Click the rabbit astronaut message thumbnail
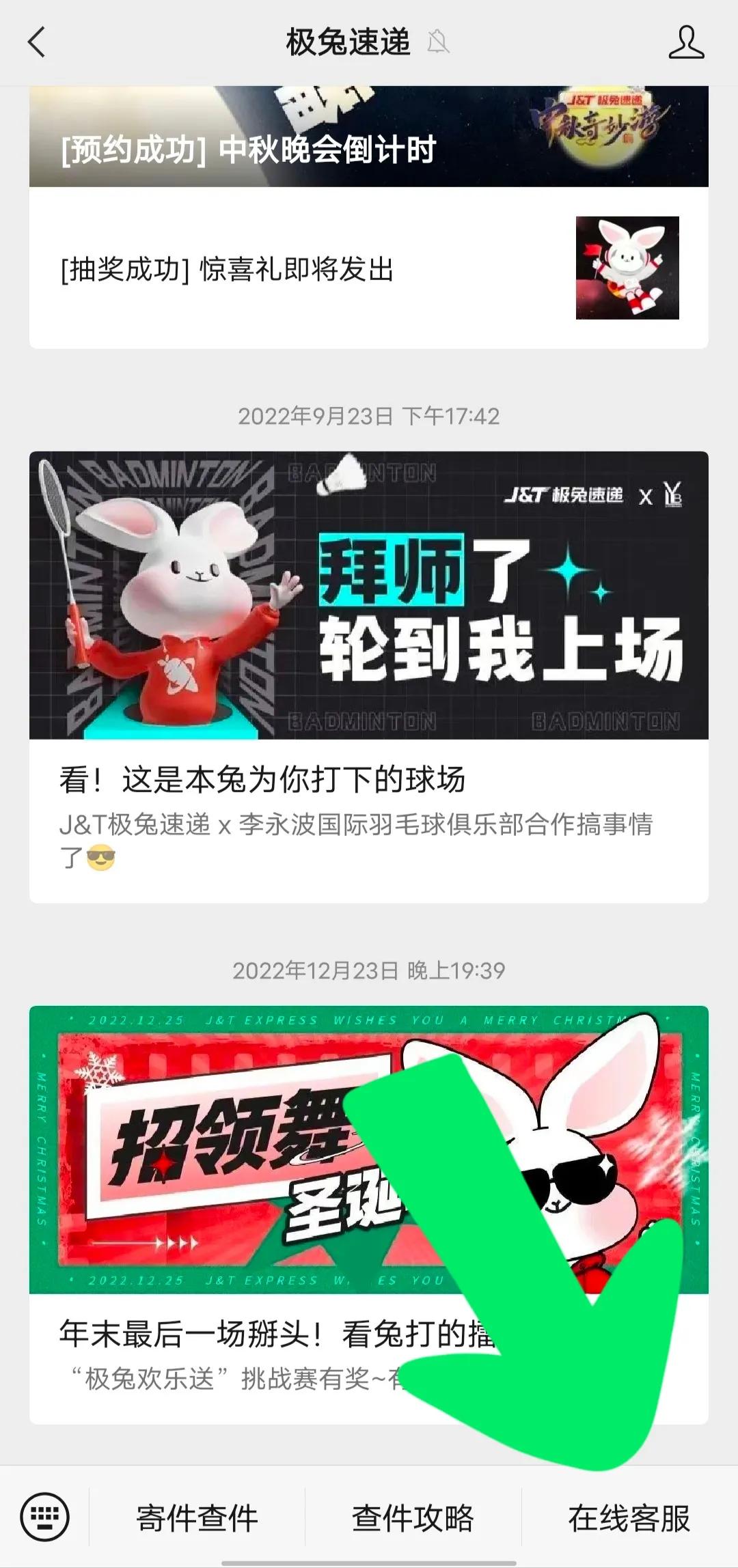Viewport: 738px width, 1568px height. [x=625, y=268]
